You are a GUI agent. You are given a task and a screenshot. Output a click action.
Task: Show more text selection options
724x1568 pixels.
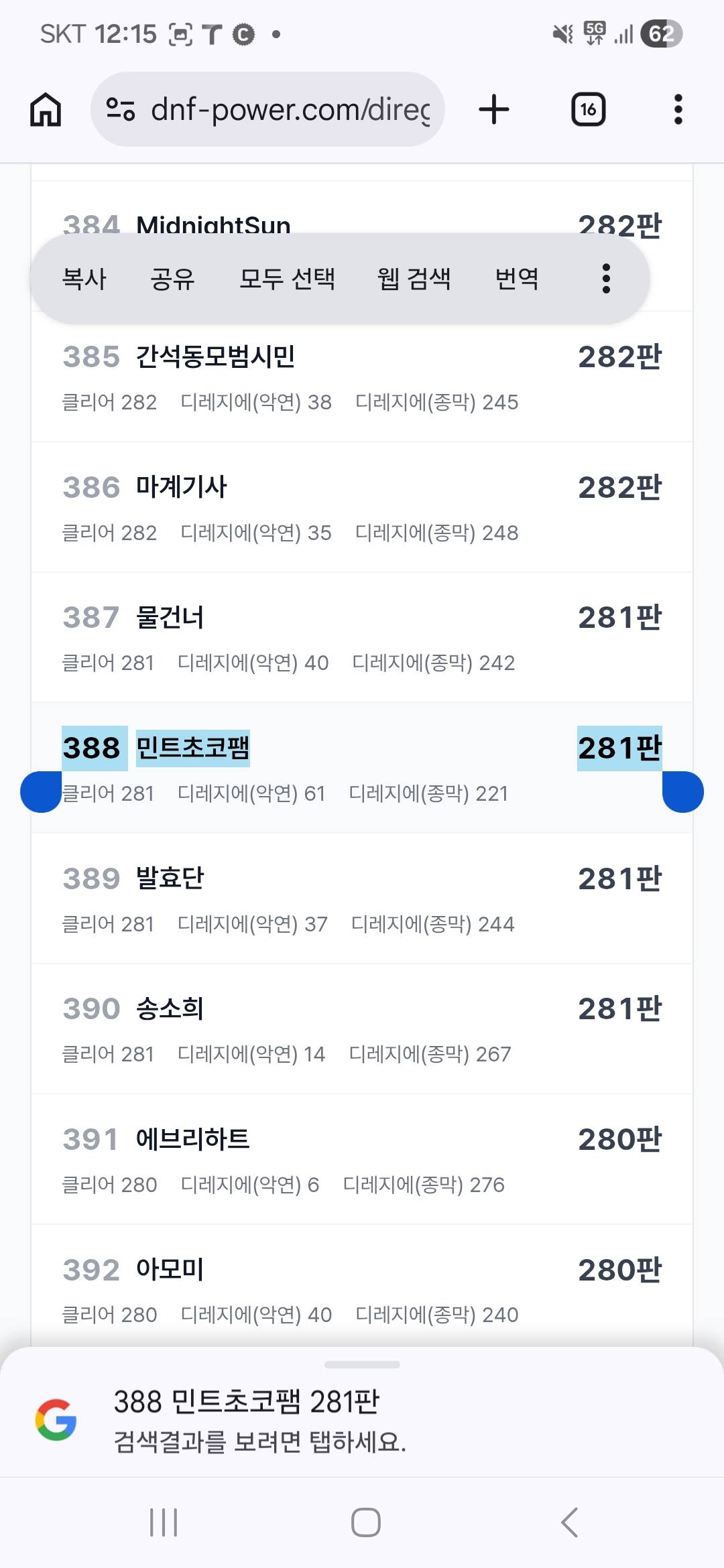[x=606, y=279]
